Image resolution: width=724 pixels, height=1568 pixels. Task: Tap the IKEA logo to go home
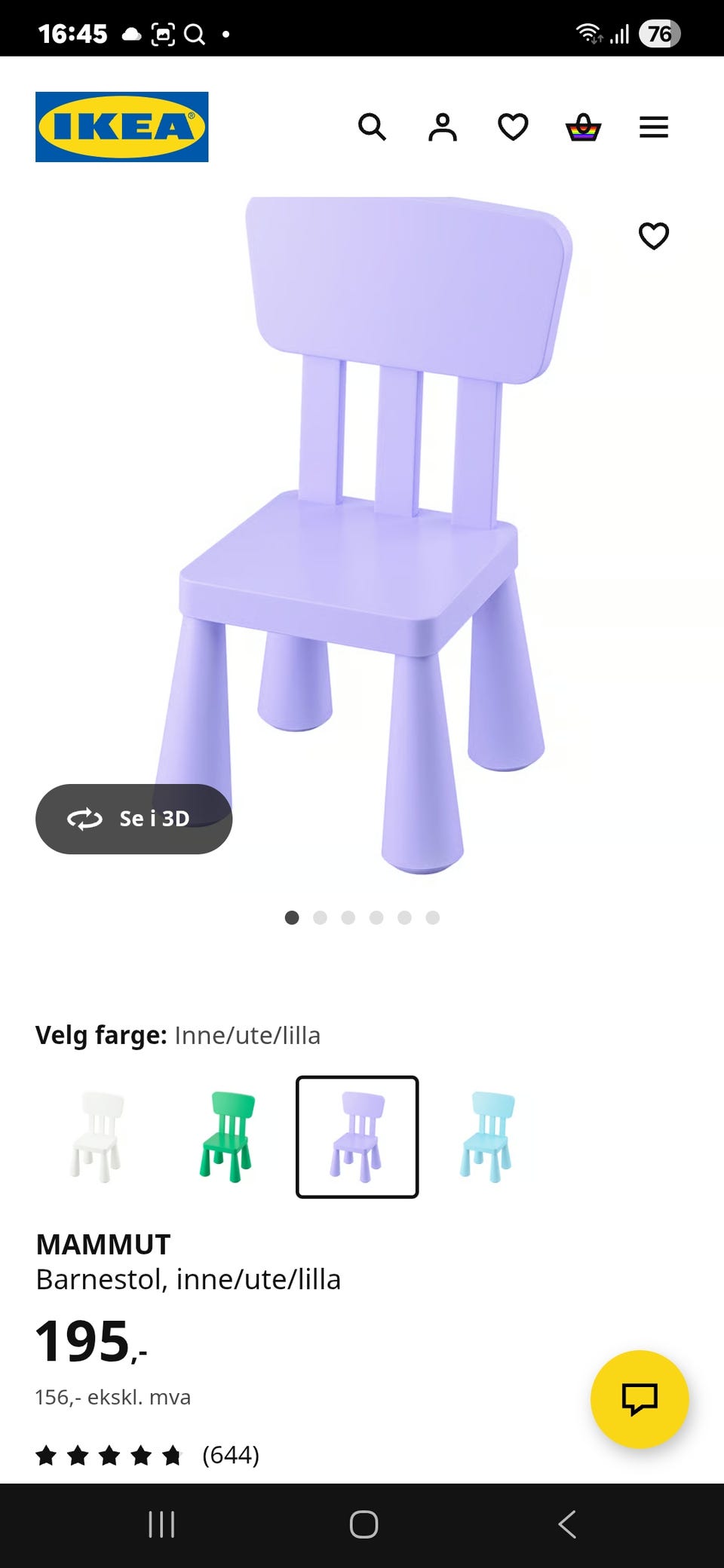coord(121,125)
